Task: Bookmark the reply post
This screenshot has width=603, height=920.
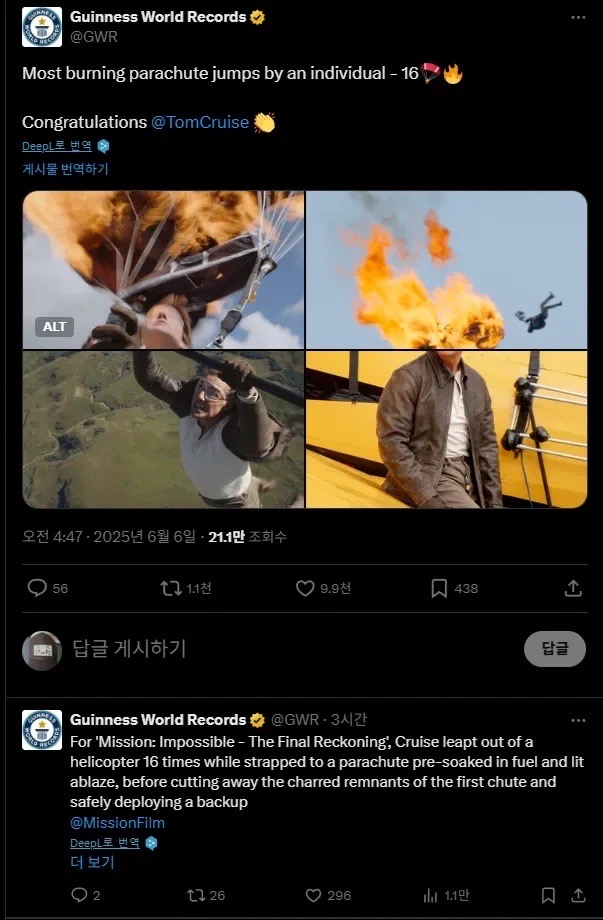Action: coord(548,895)
